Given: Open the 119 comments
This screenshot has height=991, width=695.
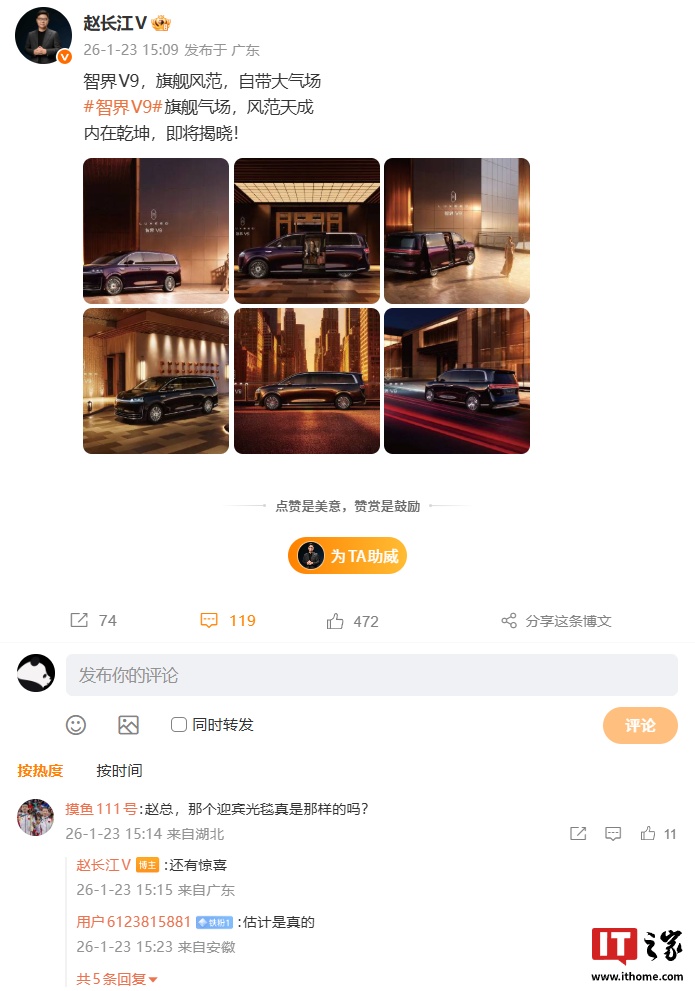Looking at the screenshot, I should pos(228,621).
